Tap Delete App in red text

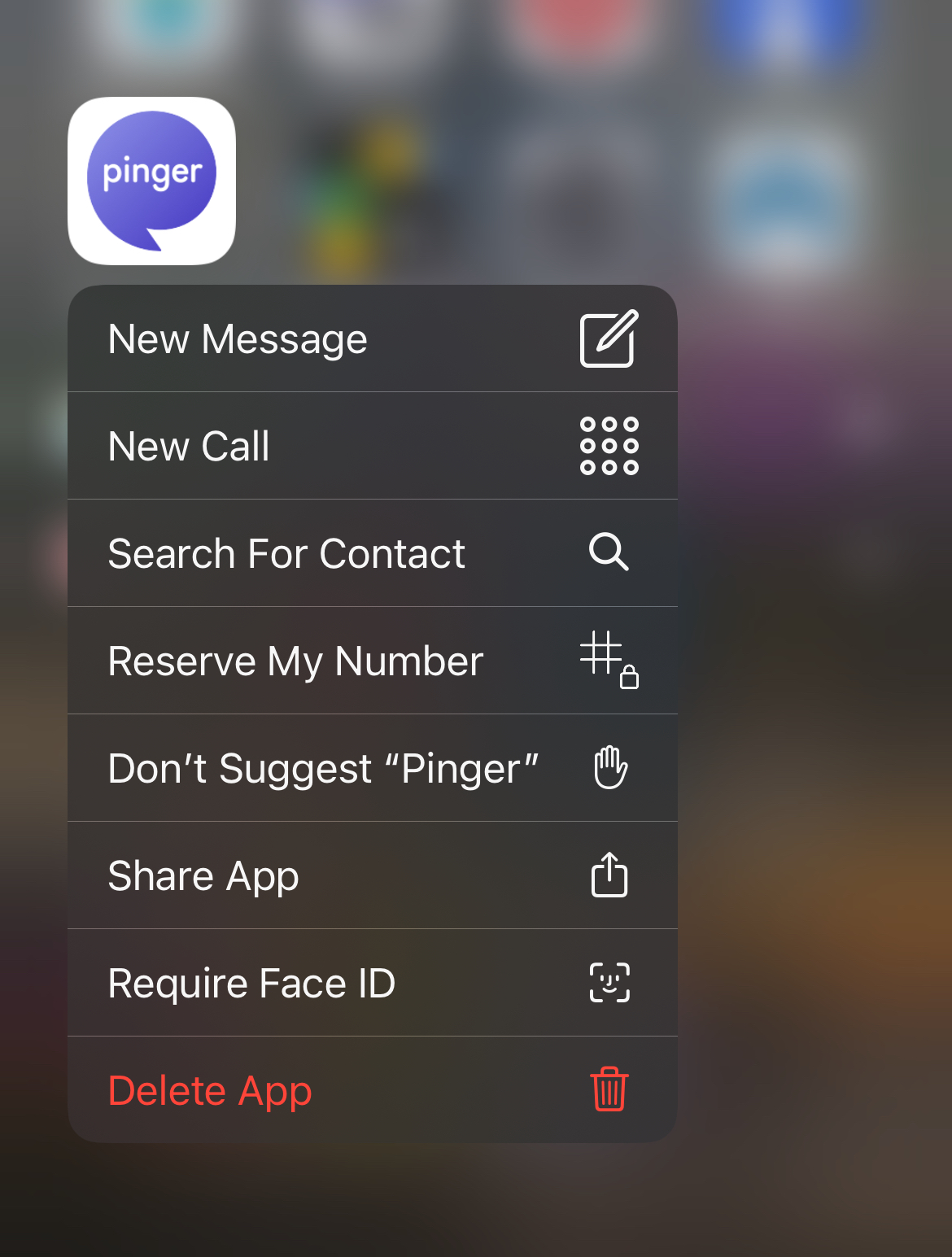[x=210, y=1089]
